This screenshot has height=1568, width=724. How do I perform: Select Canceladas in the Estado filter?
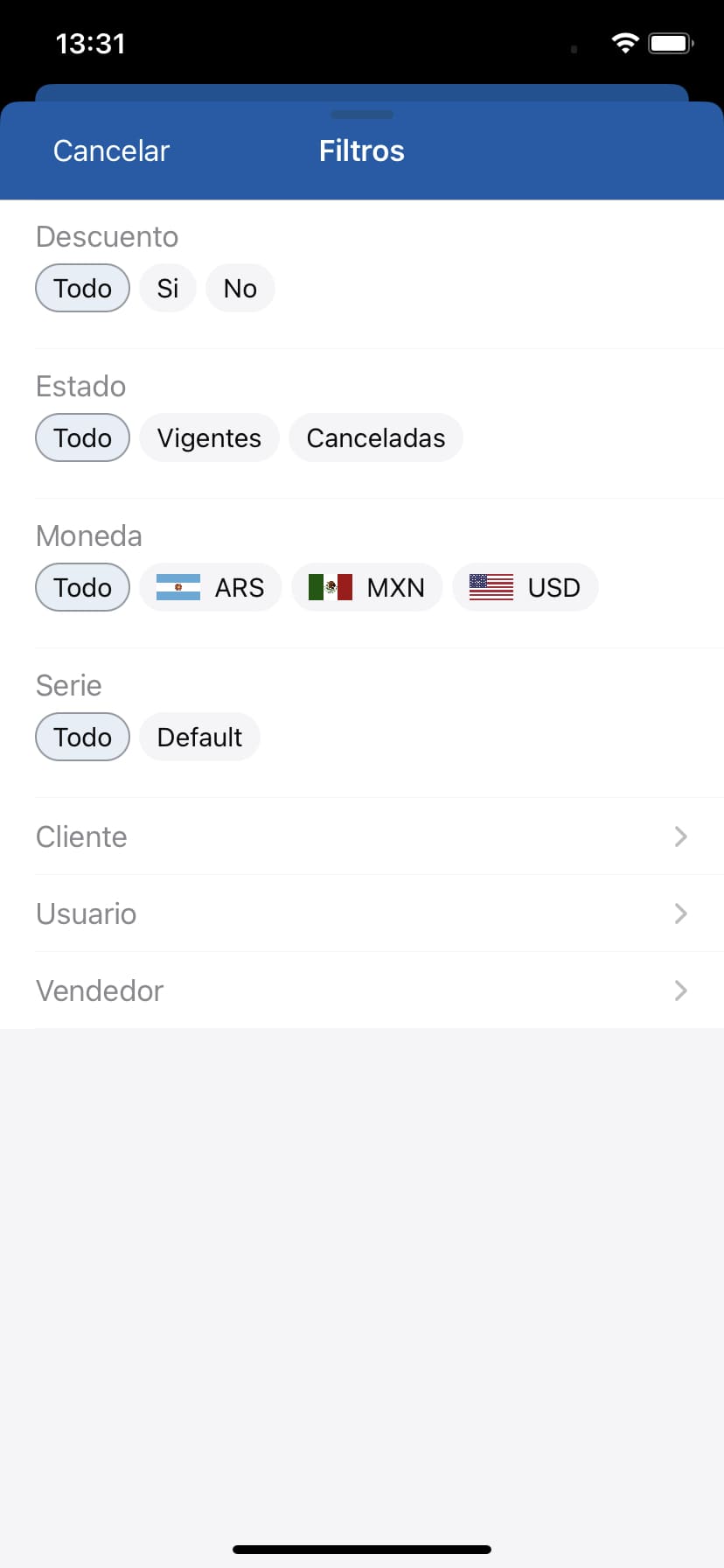pos(376,437)
